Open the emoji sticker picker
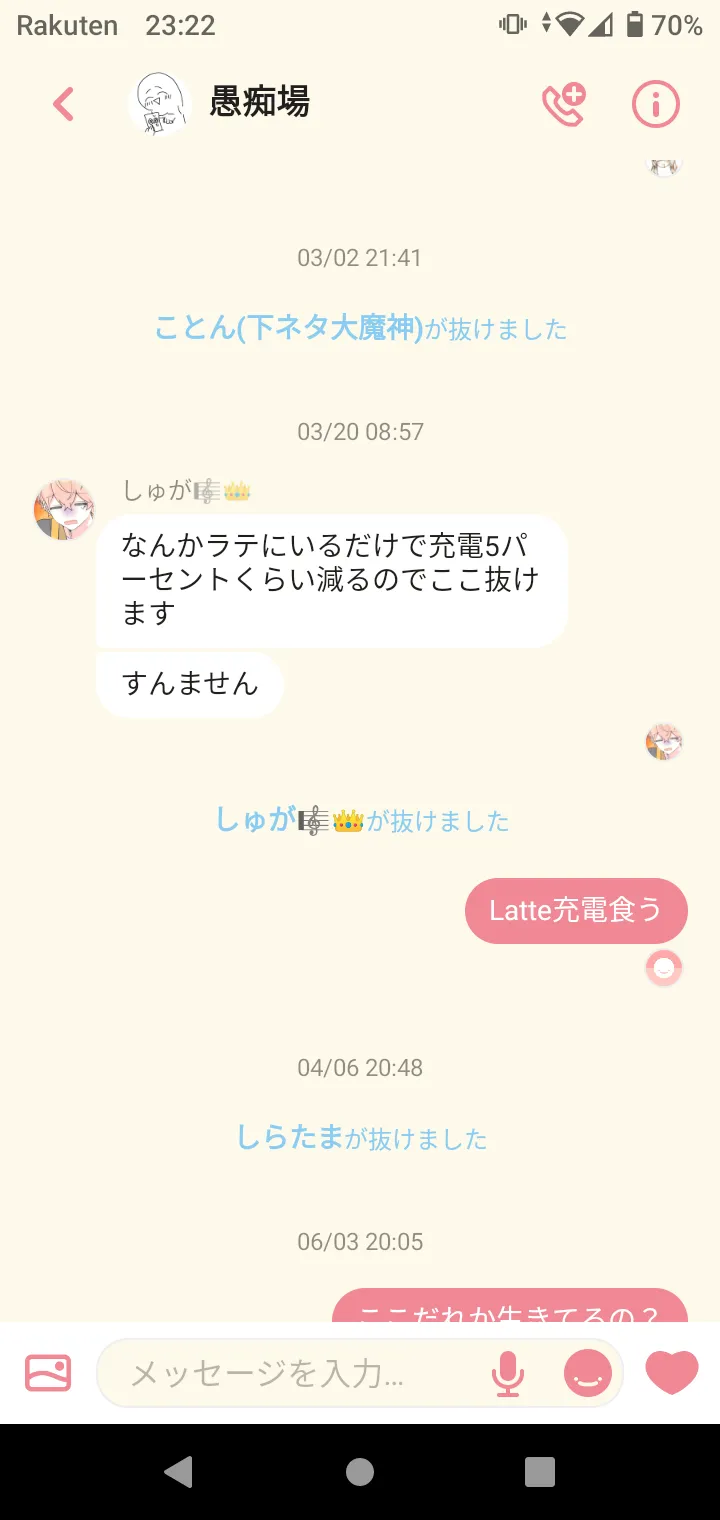 588,1373
